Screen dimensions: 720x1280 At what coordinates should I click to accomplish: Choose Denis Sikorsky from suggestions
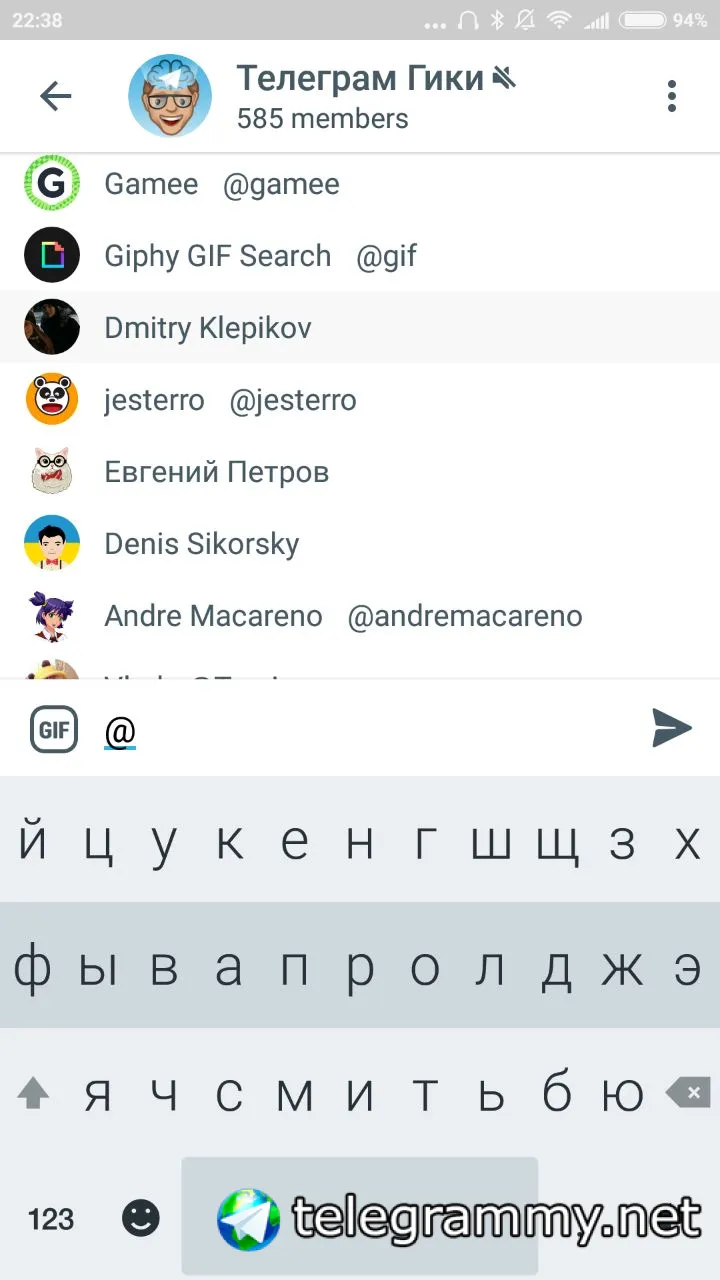(x=202, y=544)
